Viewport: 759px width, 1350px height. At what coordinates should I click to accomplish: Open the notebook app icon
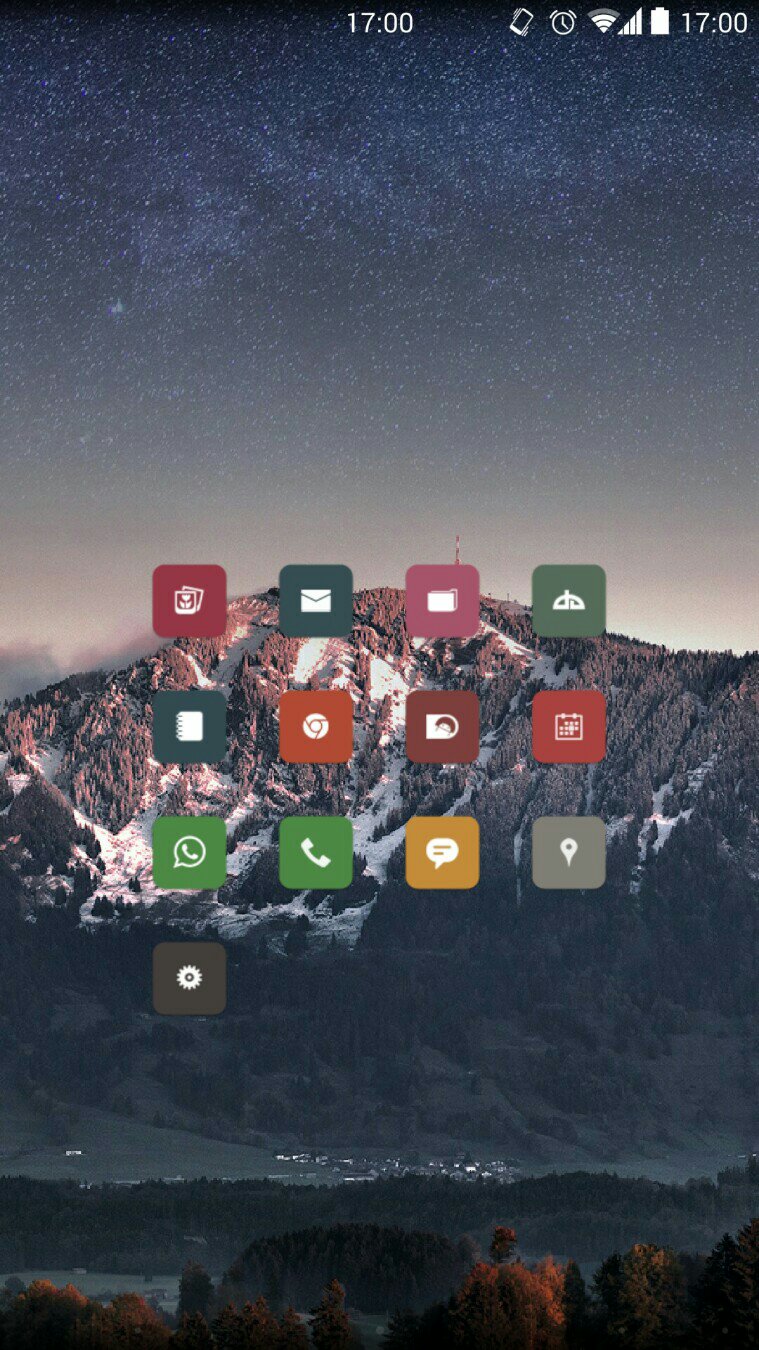pos(189,727)
